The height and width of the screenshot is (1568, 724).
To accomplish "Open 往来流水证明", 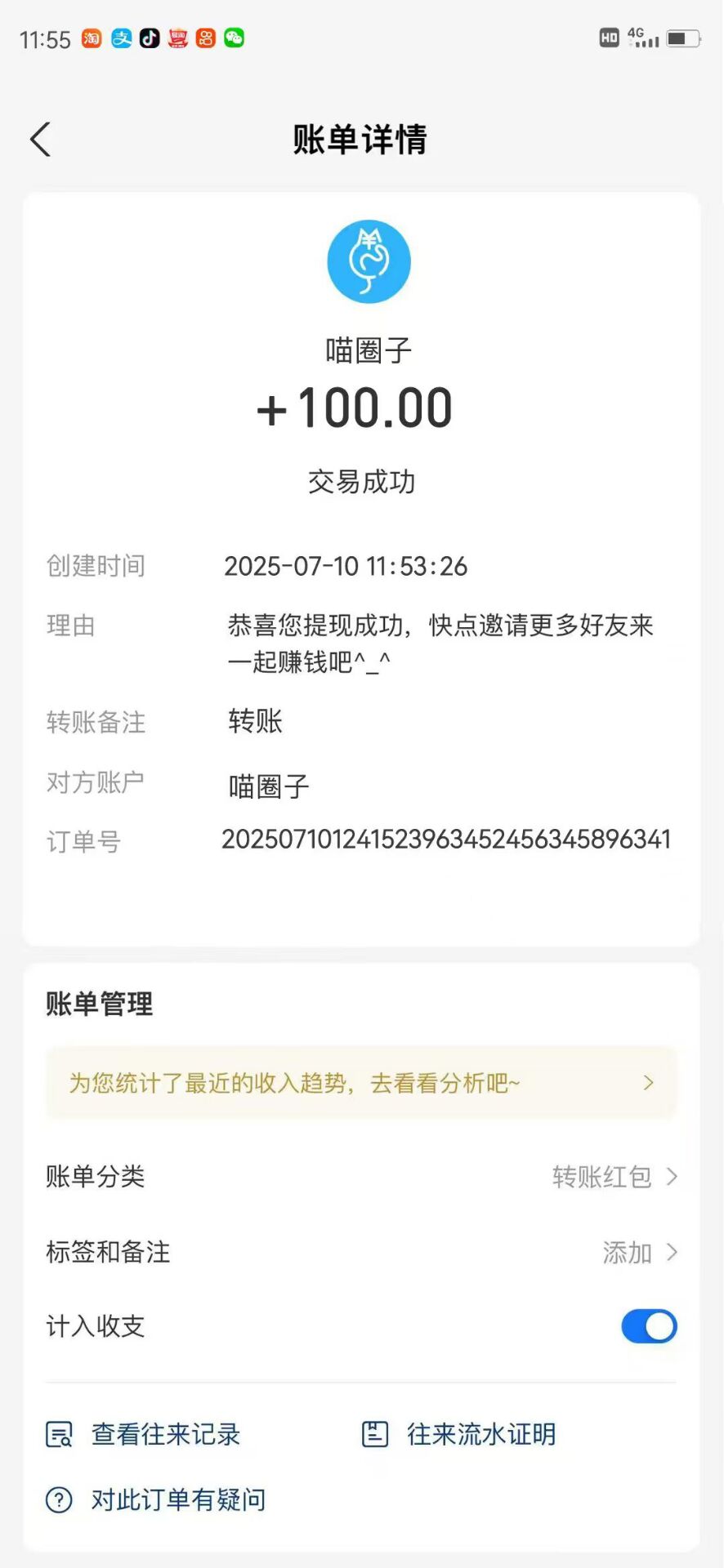I will coord(459,1434).
